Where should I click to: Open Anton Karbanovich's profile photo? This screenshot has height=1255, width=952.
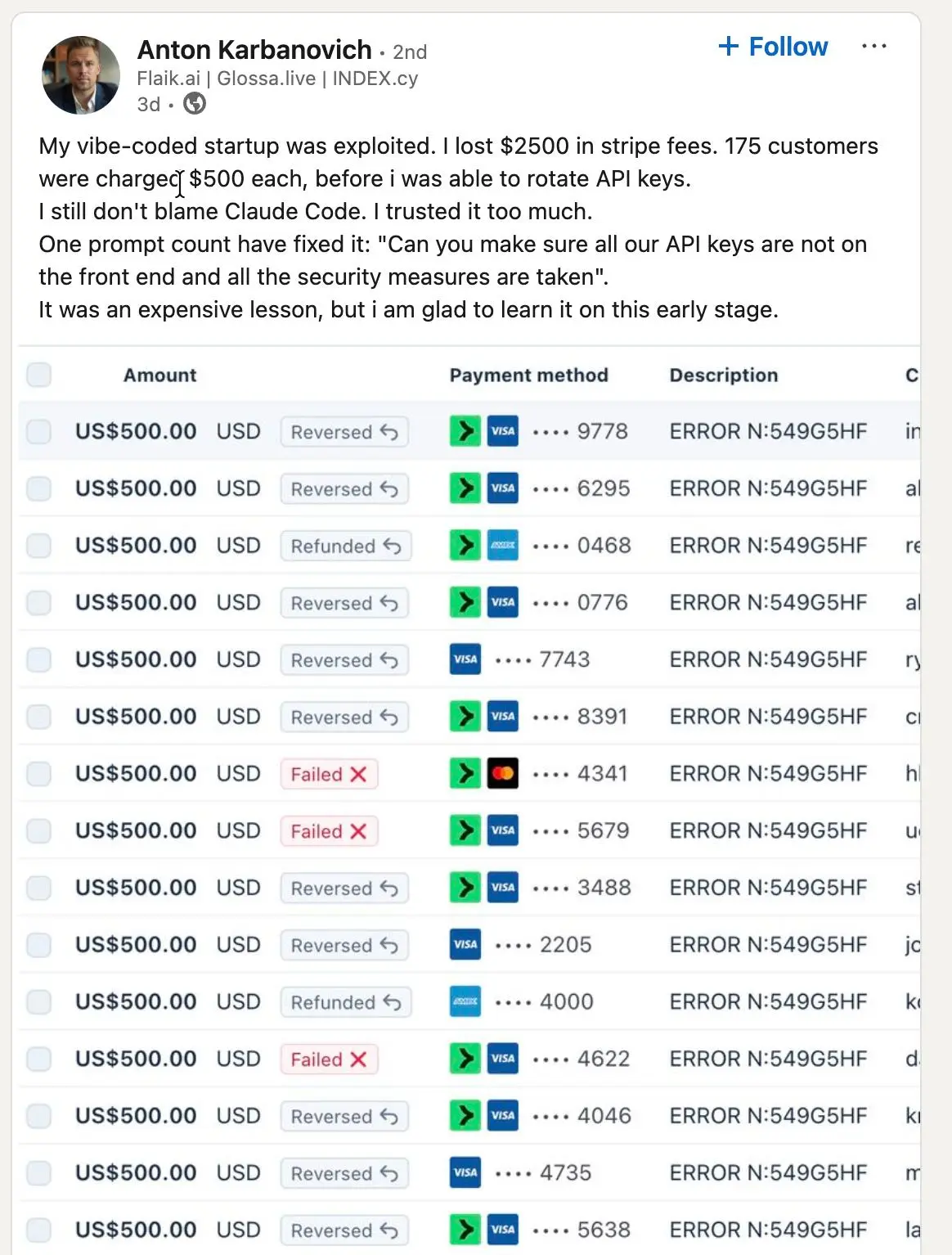click(x=81, y=75)
